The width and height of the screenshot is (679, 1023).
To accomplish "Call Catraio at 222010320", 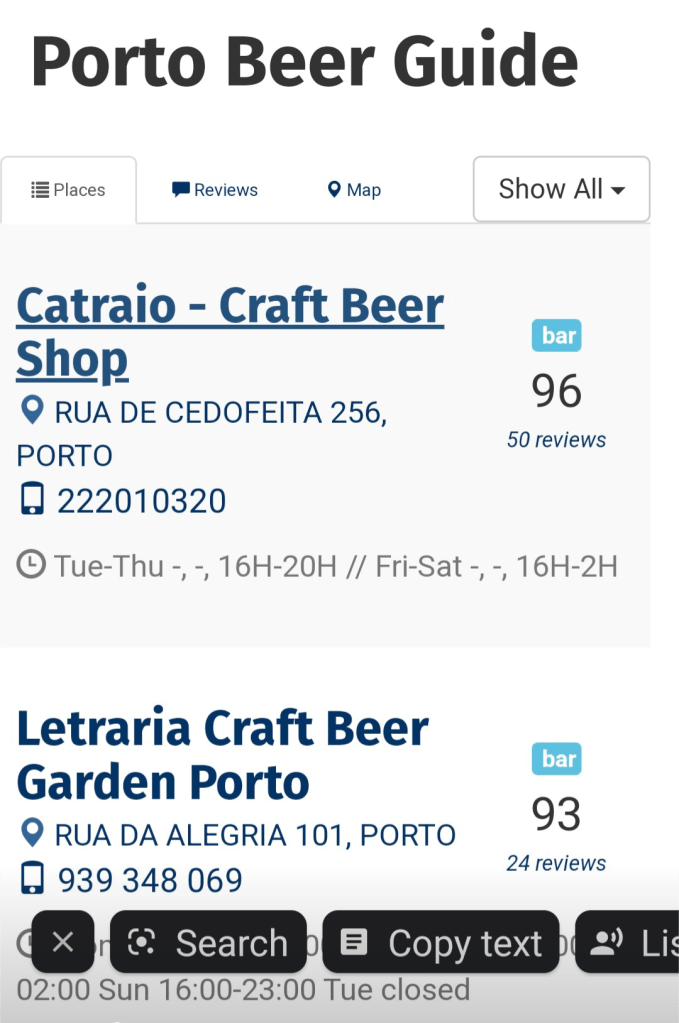I will [141, 500].
